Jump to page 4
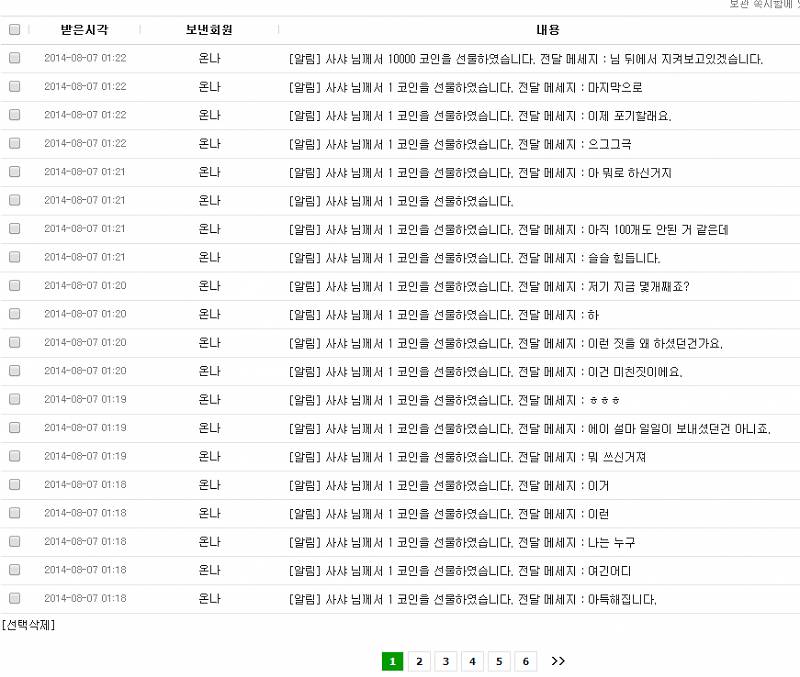Screen dimensions: 800x677 [x=472, y=661]
